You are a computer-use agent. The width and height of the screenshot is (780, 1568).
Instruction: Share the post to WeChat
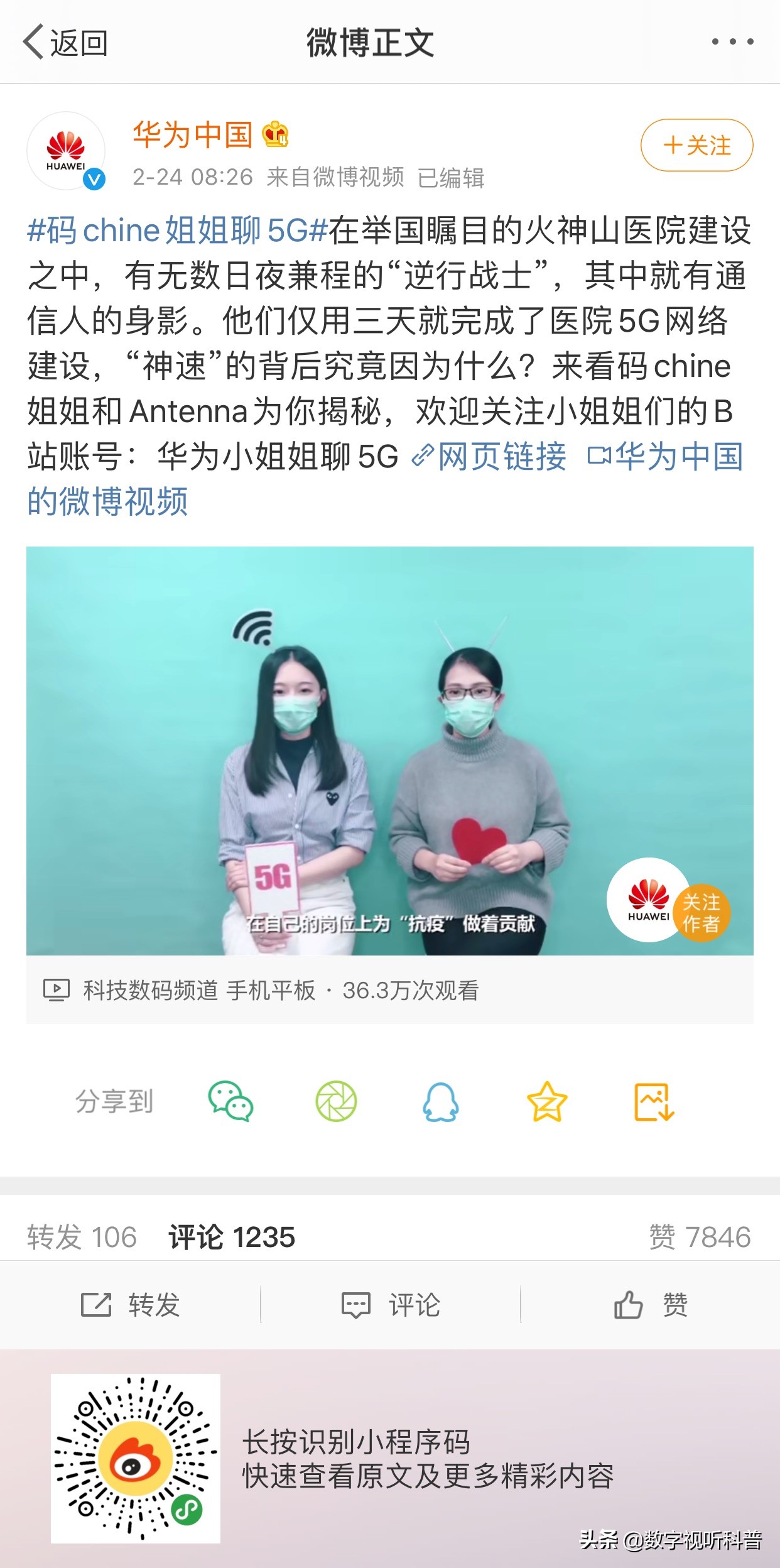point(230,1101)
